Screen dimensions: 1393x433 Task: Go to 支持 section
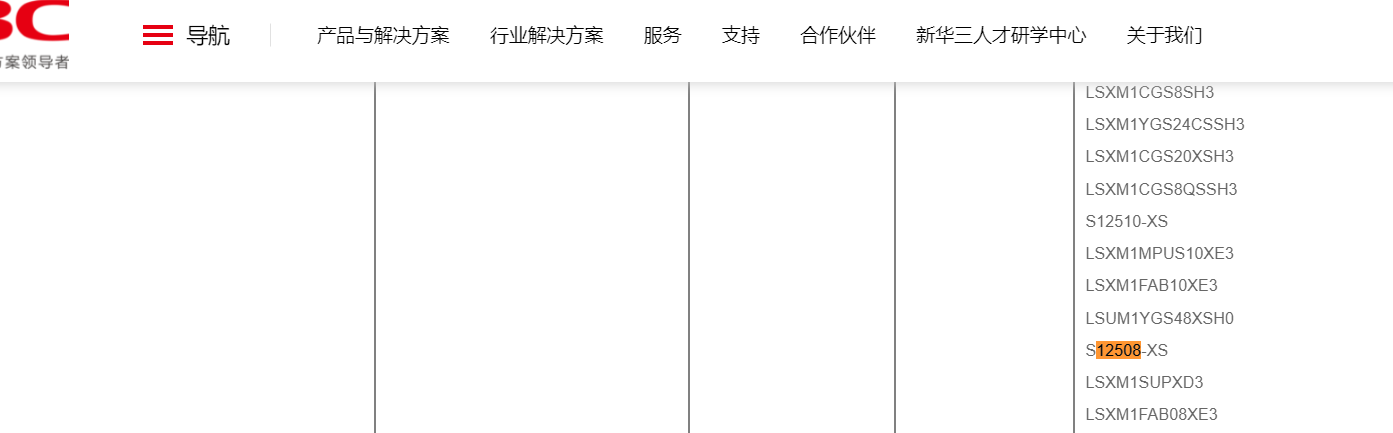click(741, 36)
